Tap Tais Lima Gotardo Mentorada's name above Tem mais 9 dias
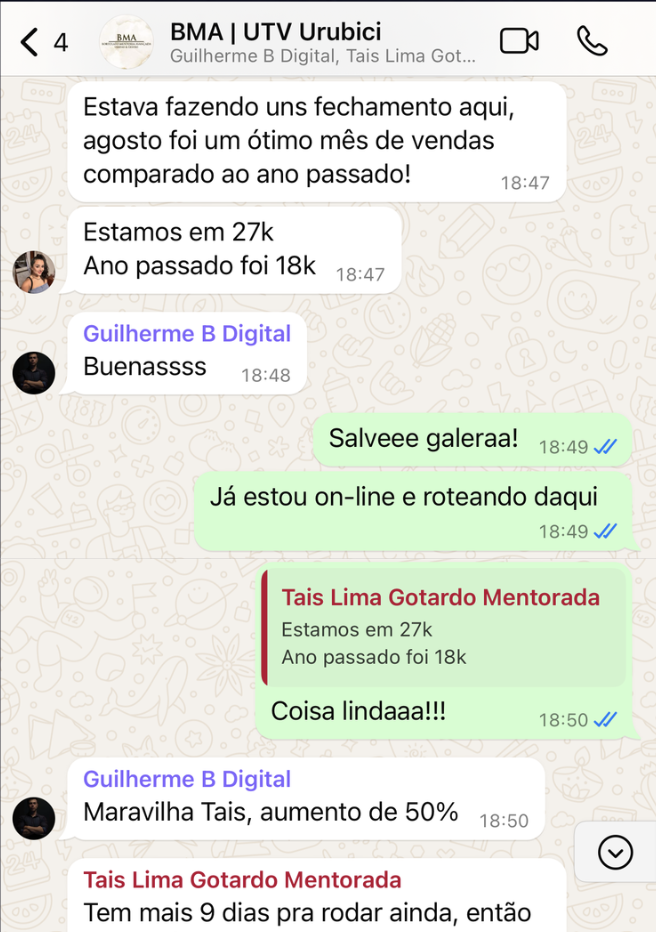Image resolution: width=656 pixels, height=932 pixels. pyautogui.click(x=242, y=880)
